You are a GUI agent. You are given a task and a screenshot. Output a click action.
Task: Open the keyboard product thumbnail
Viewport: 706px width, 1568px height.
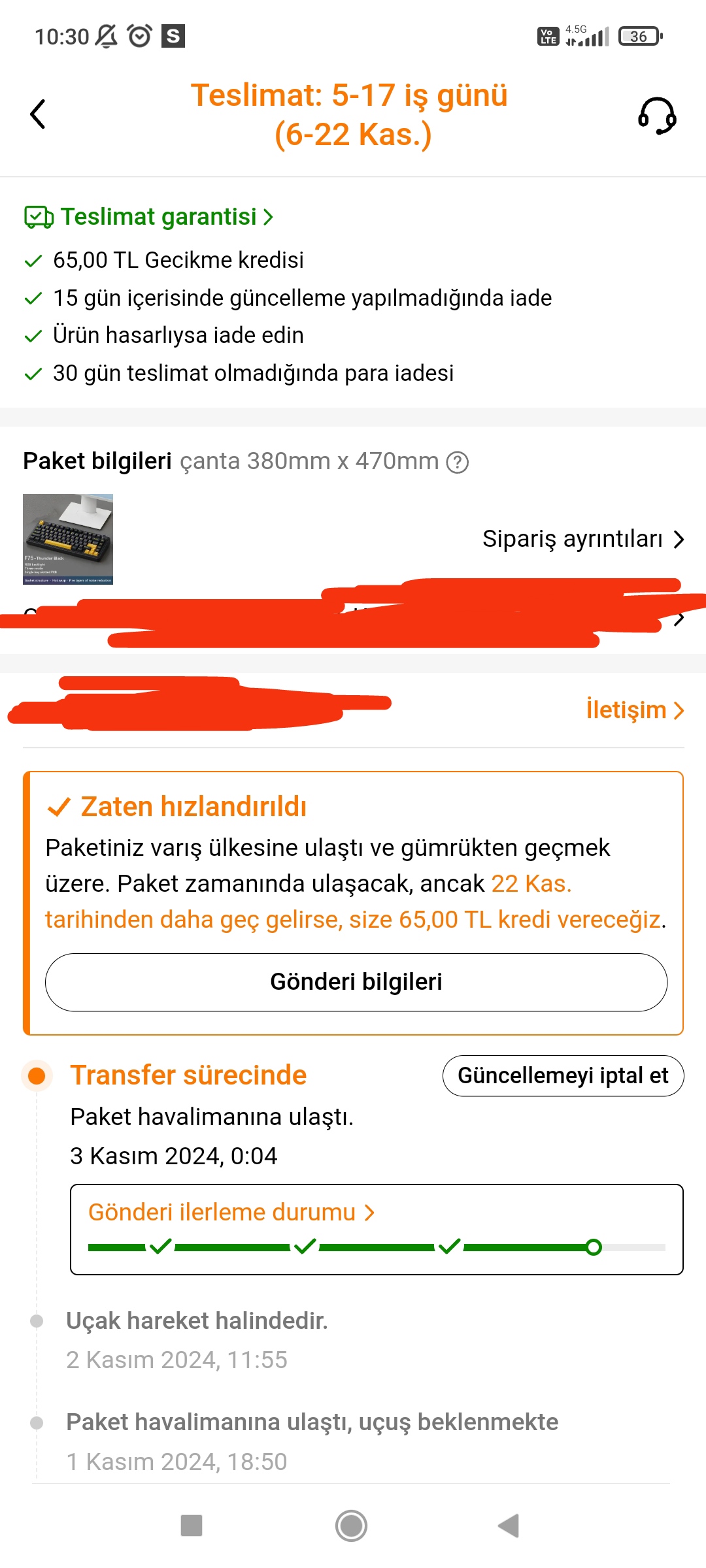tap(68, 539)
